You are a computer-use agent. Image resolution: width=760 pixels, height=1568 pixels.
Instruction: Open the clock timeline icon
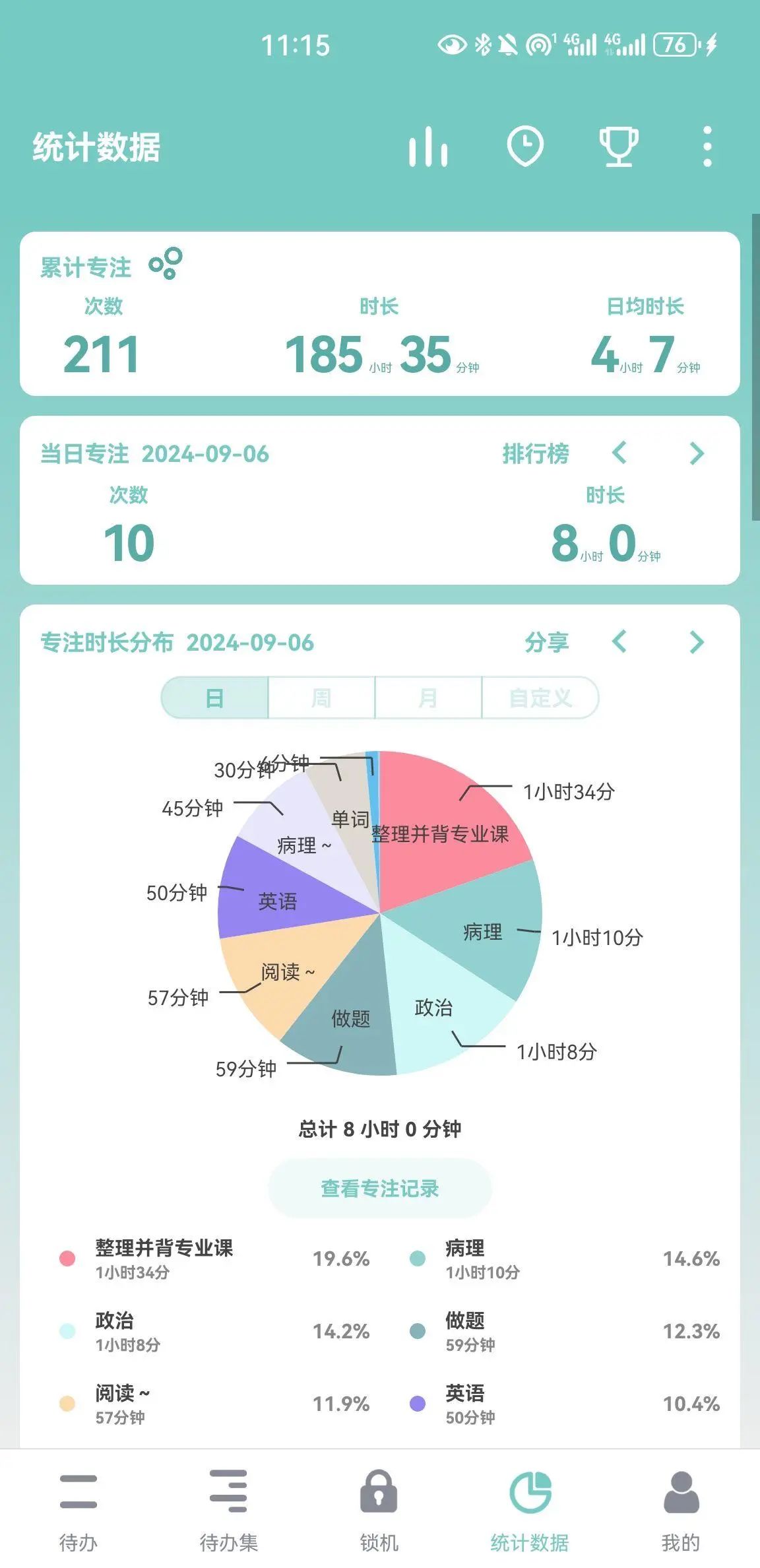(525, 147)
